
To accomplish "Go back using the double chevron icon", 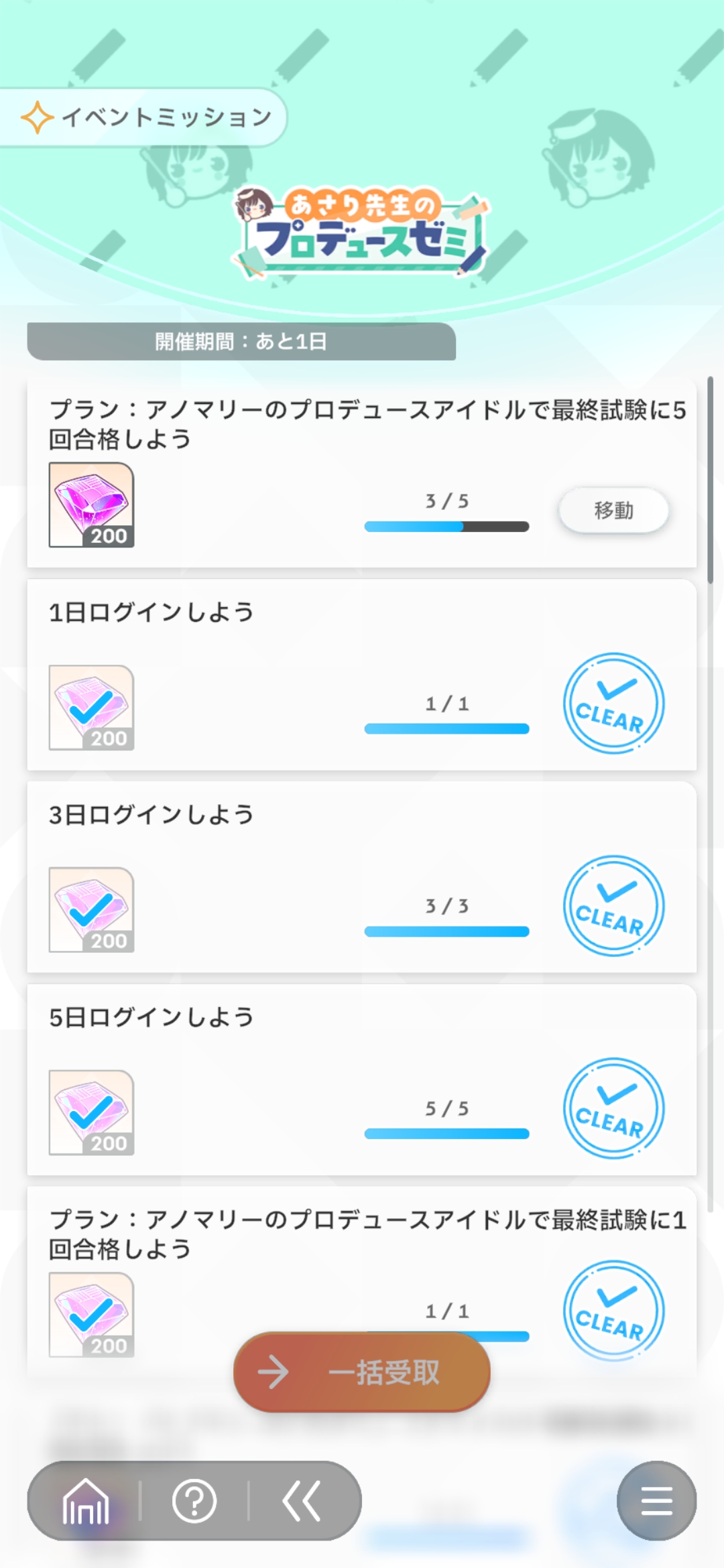I will 302,1501.
